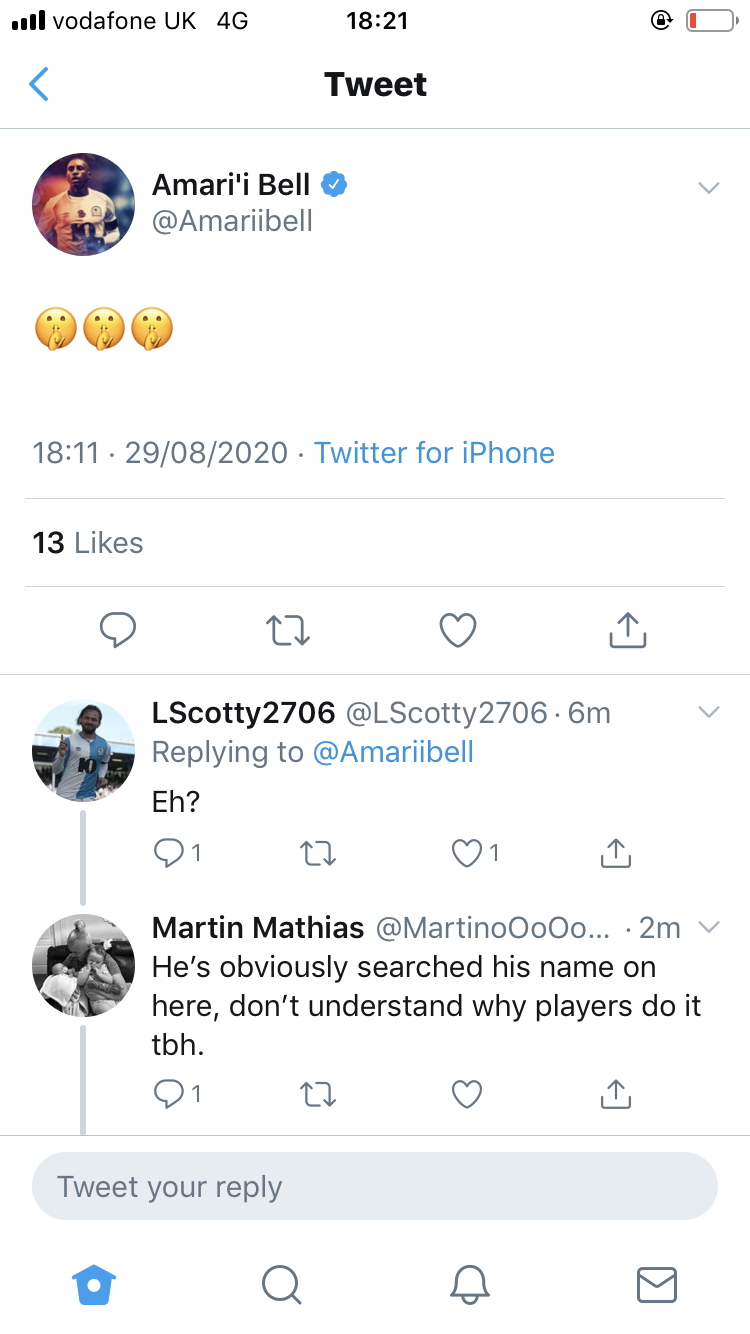This screenshot has height=1334, width=750.
Task: Like Martin Mathias's reply
Action: click(467, 1095)
